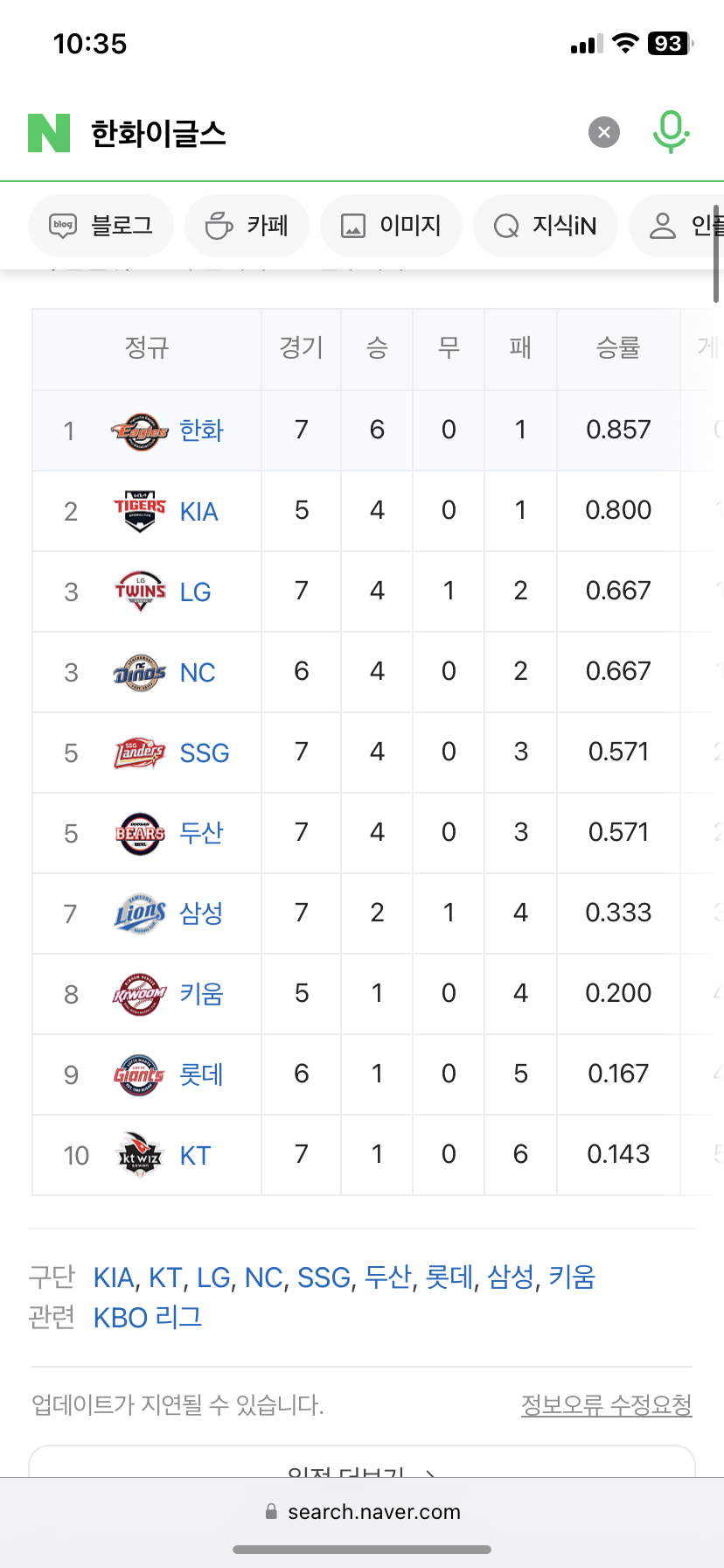Viewport: 724px width, 1568px height.
Task: Open the LG team link in standings
Action: [x=195, y=592]
